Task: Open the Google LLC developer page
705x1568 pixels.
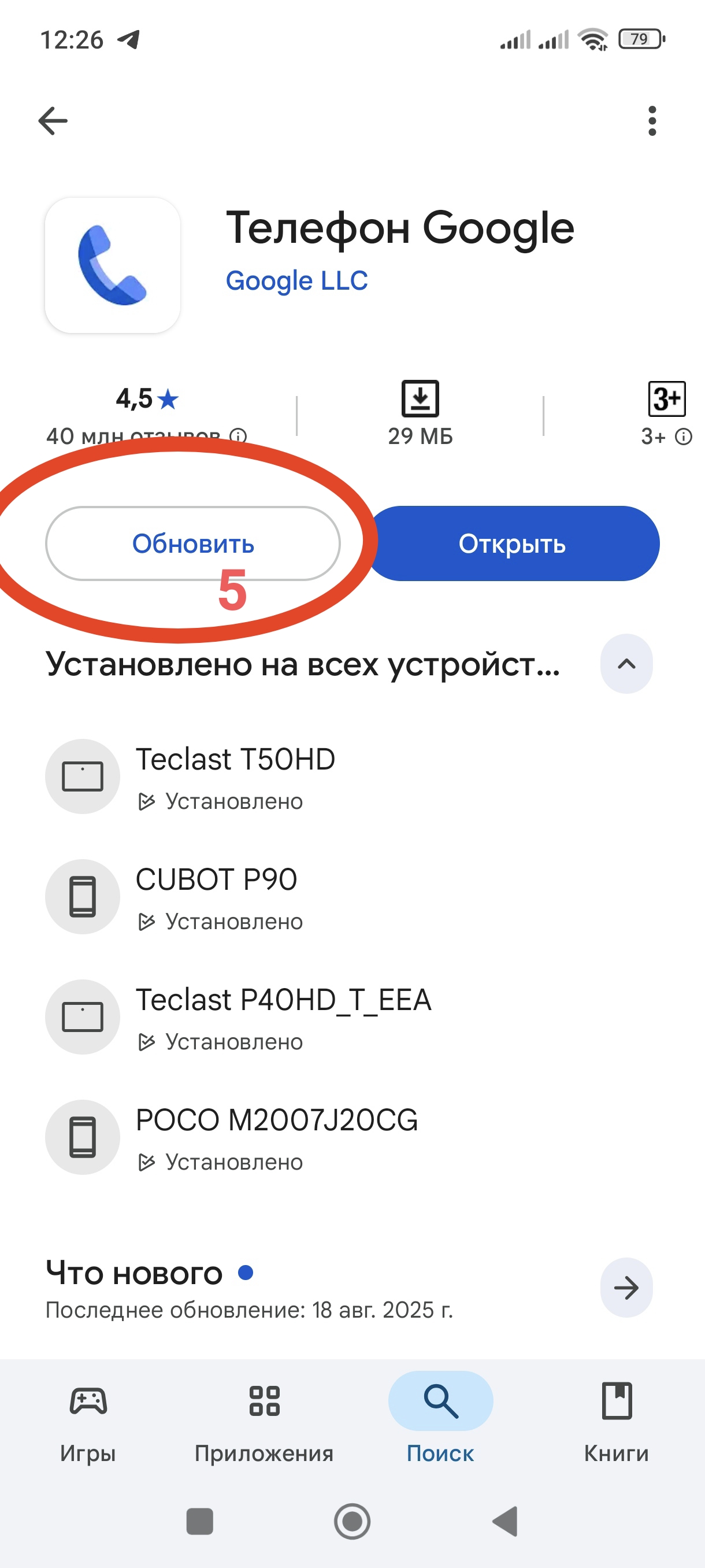Action: 297,280
